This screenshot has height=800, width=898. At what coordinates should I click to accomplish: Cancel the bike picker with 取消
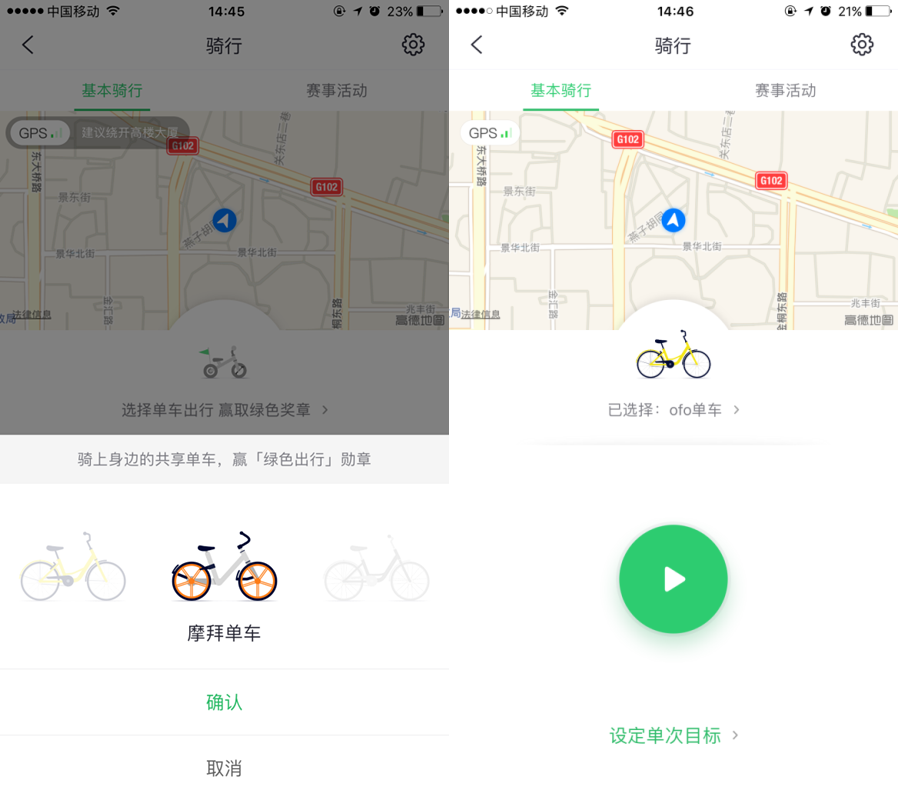224,768
